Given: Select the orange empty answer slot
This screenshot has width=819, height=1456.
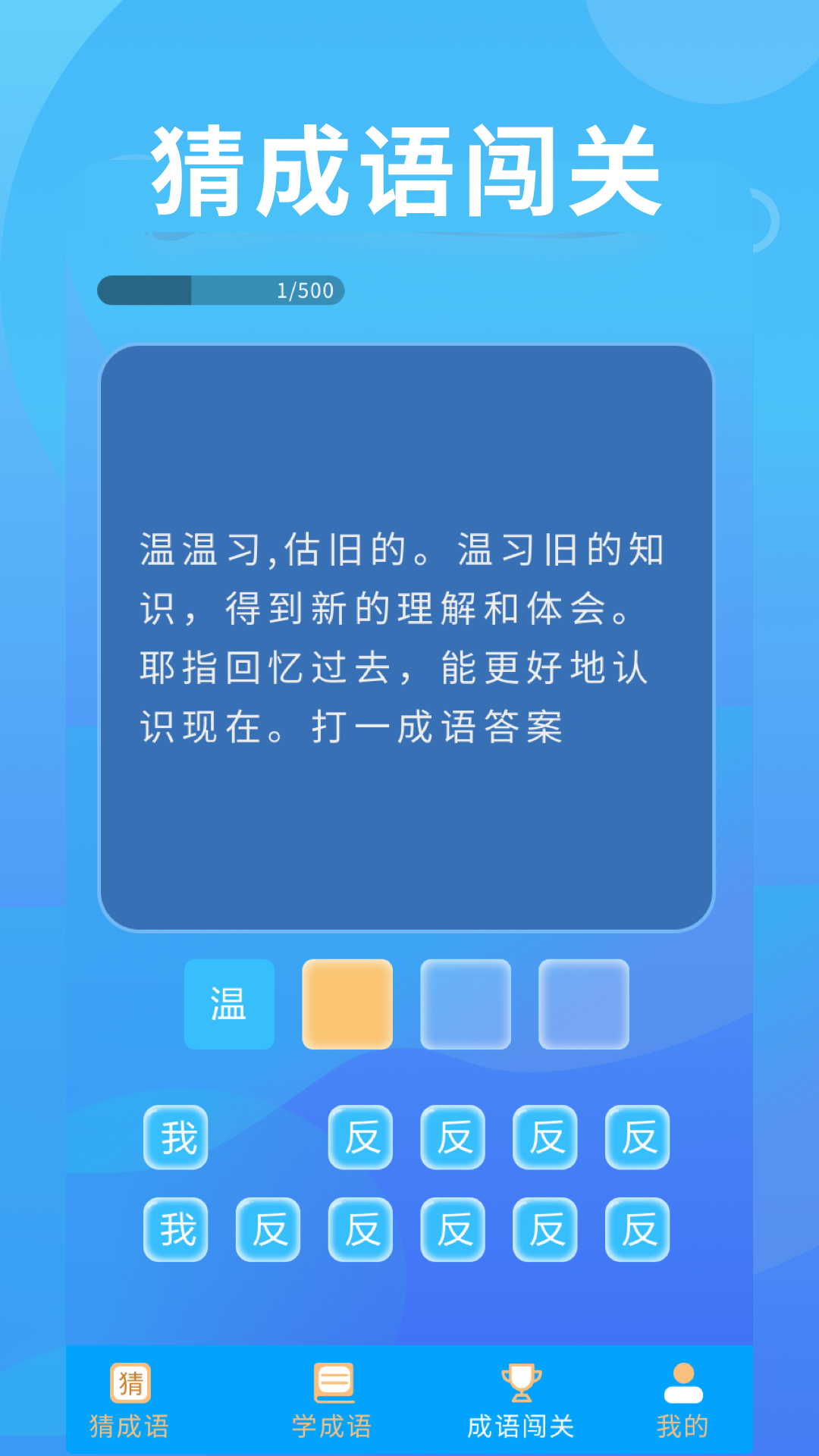Looking at the screenshot, I should [346, 1003].
